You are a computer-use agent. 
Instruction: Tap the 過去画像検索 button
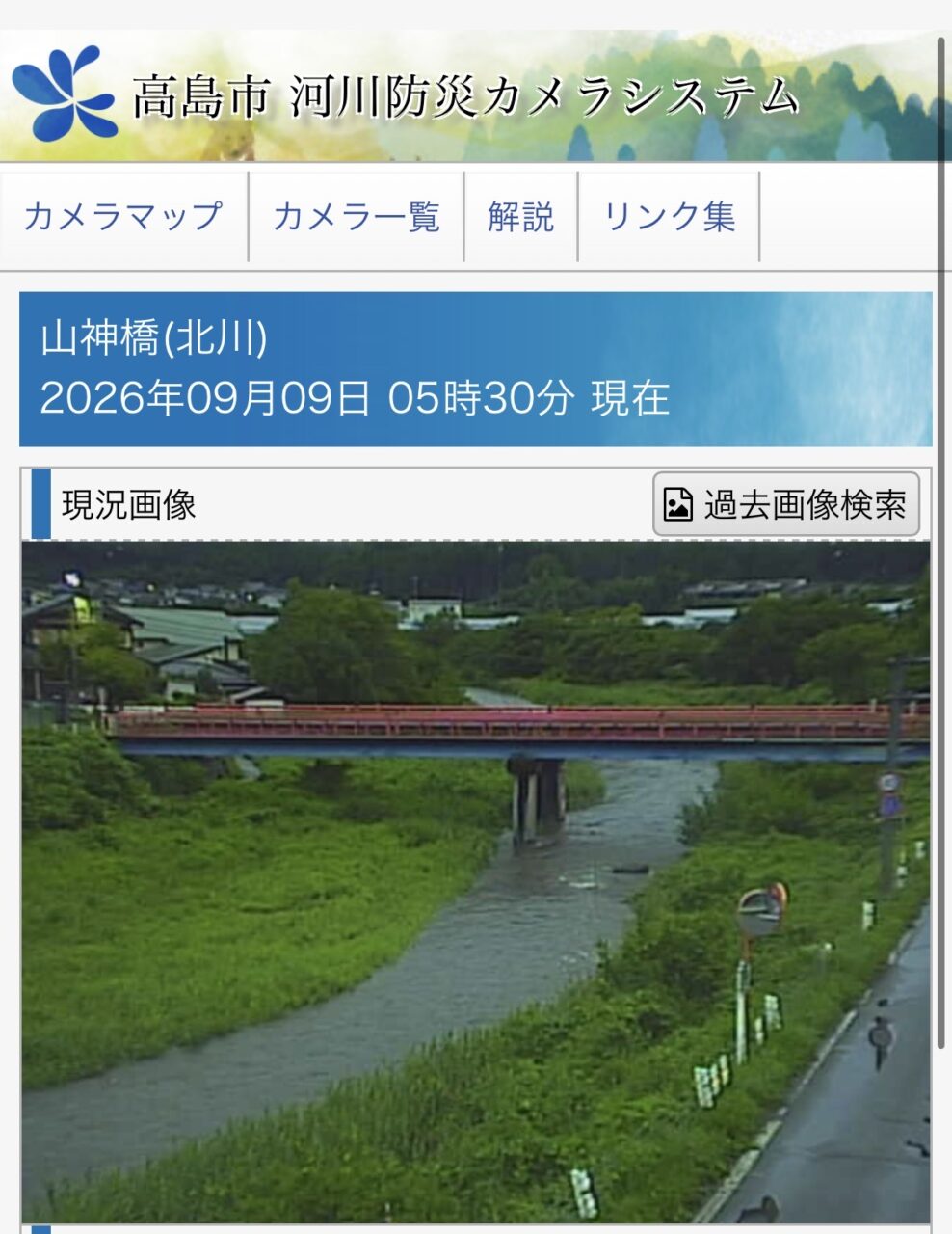(786, 504)
